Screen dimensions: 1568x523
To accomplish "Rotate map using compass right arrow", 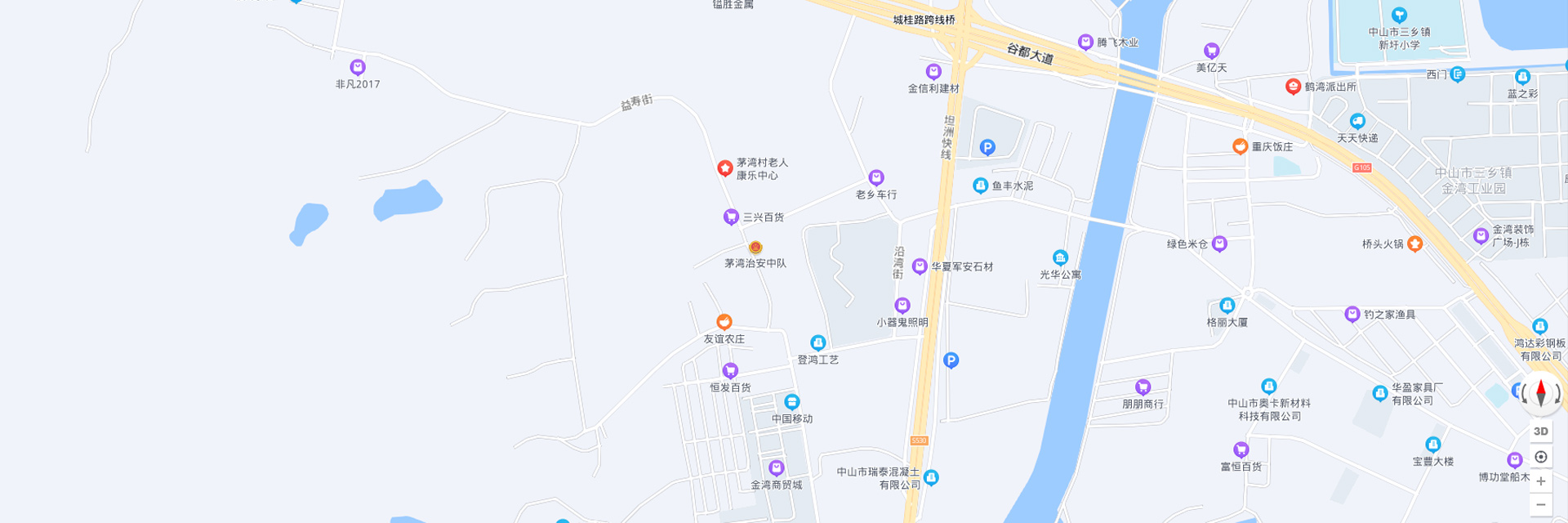I will tap(1557, 394).
